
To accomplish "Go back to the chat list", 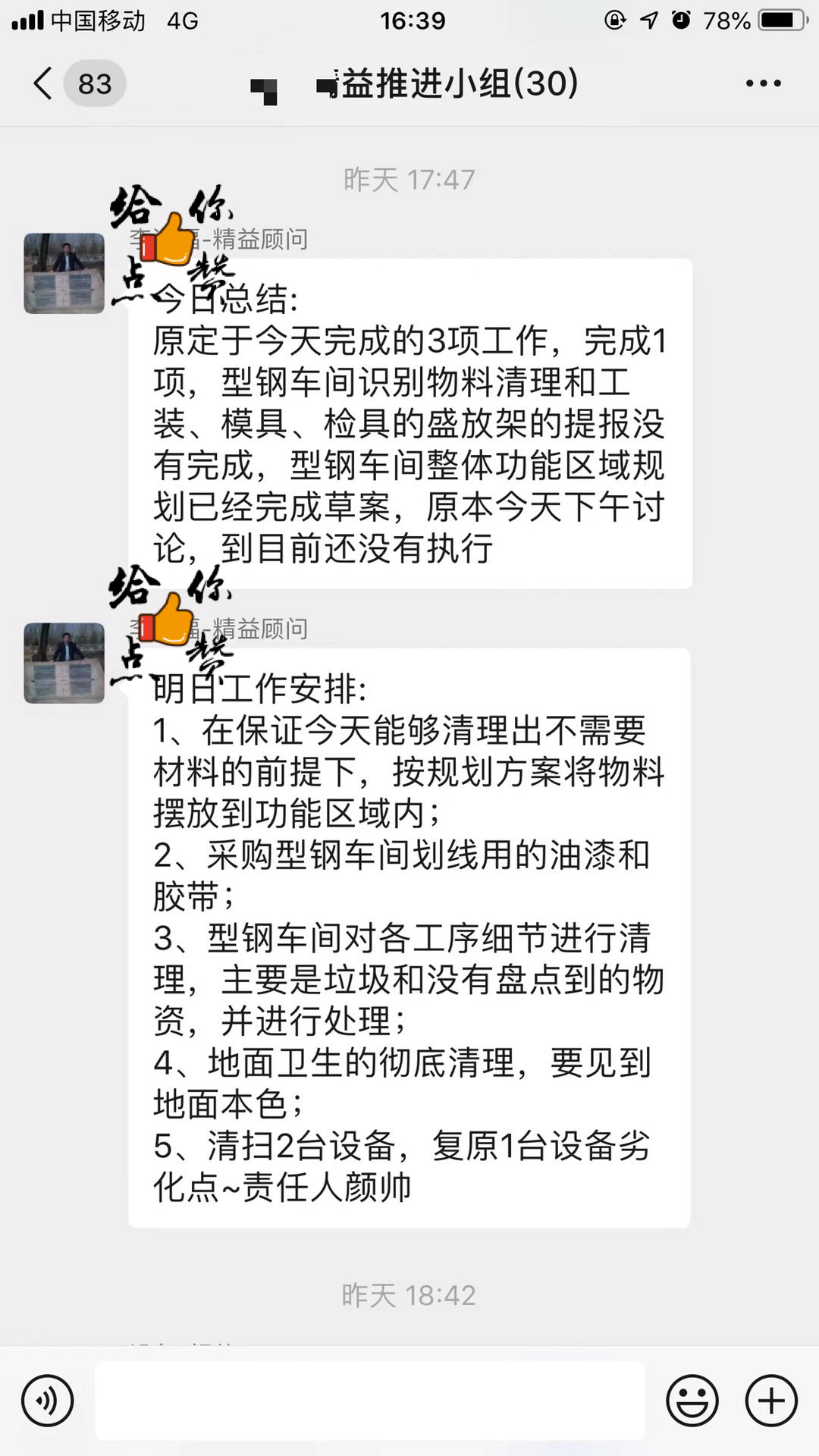I will [45, 83].
